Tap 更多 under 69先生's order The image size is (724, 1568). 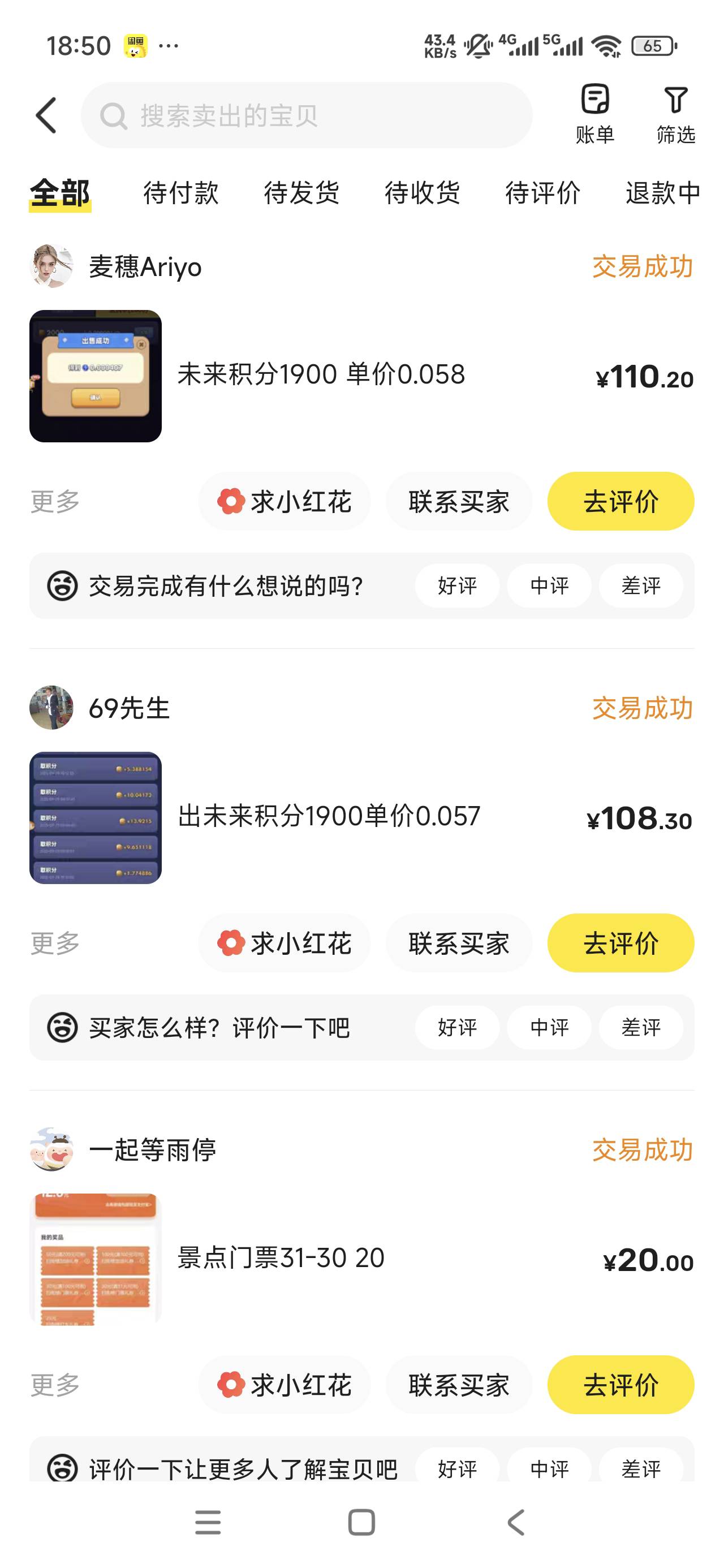point(55,944)
